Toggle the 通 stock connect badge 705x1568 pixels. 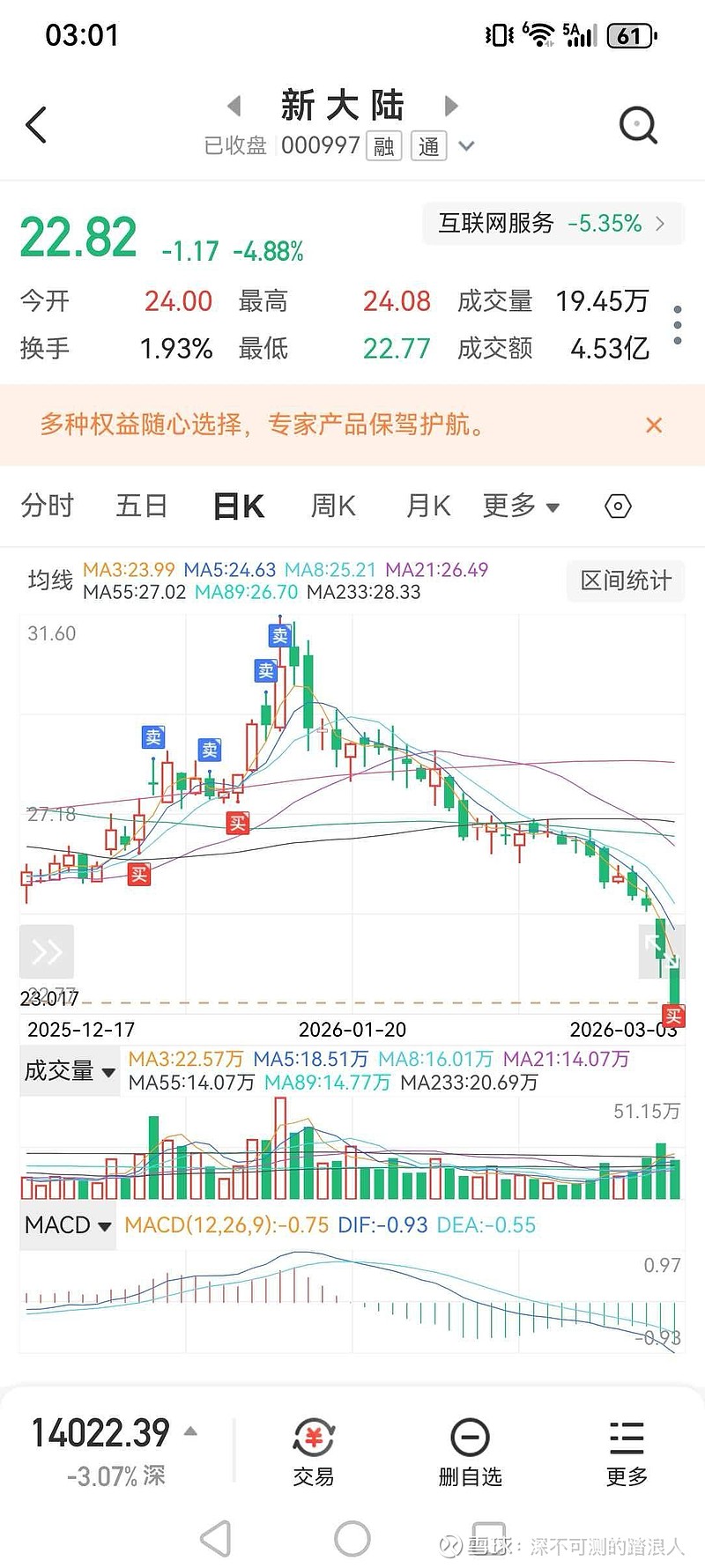pyautogui.click(x=428, y=145)
